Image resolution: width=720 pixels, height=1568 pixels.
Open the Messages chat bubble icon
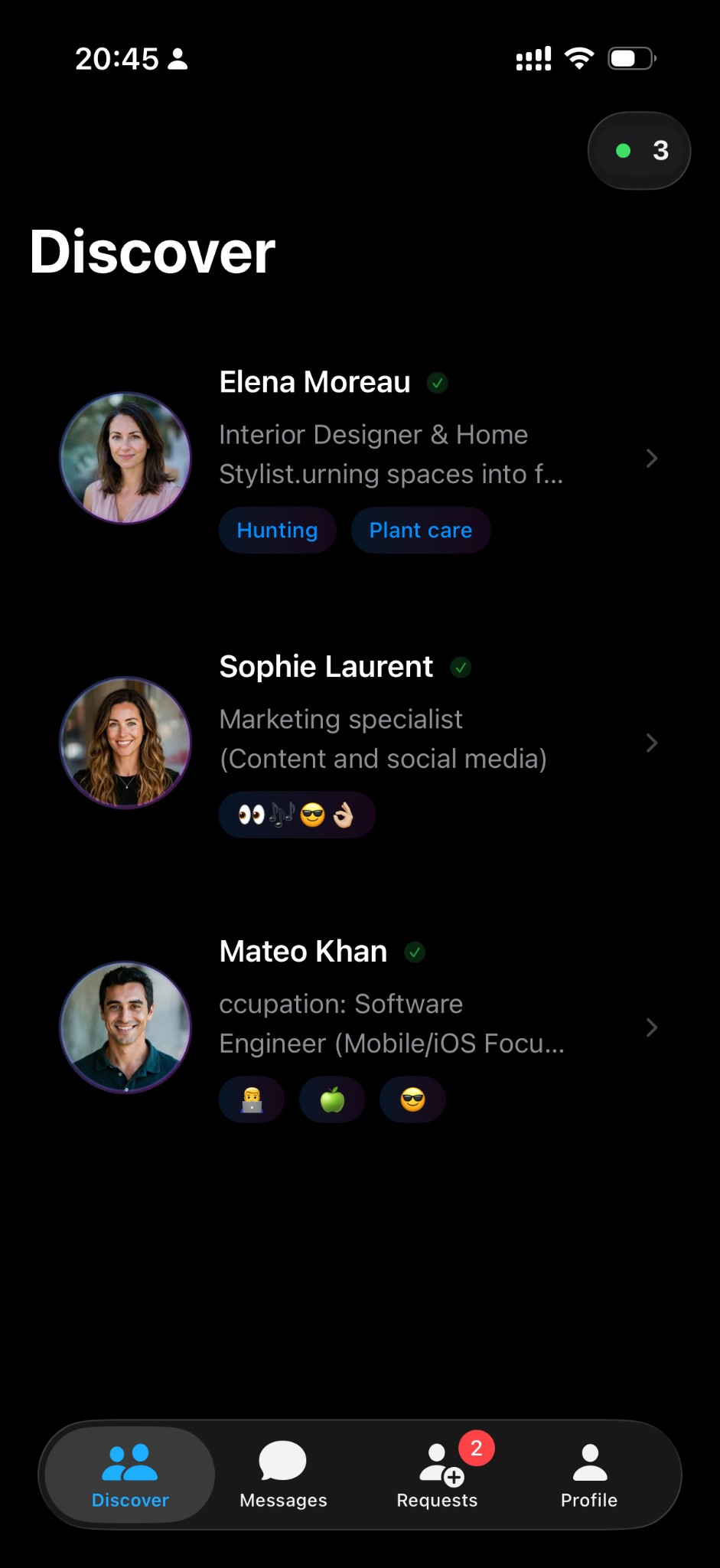pos(282,1461)
